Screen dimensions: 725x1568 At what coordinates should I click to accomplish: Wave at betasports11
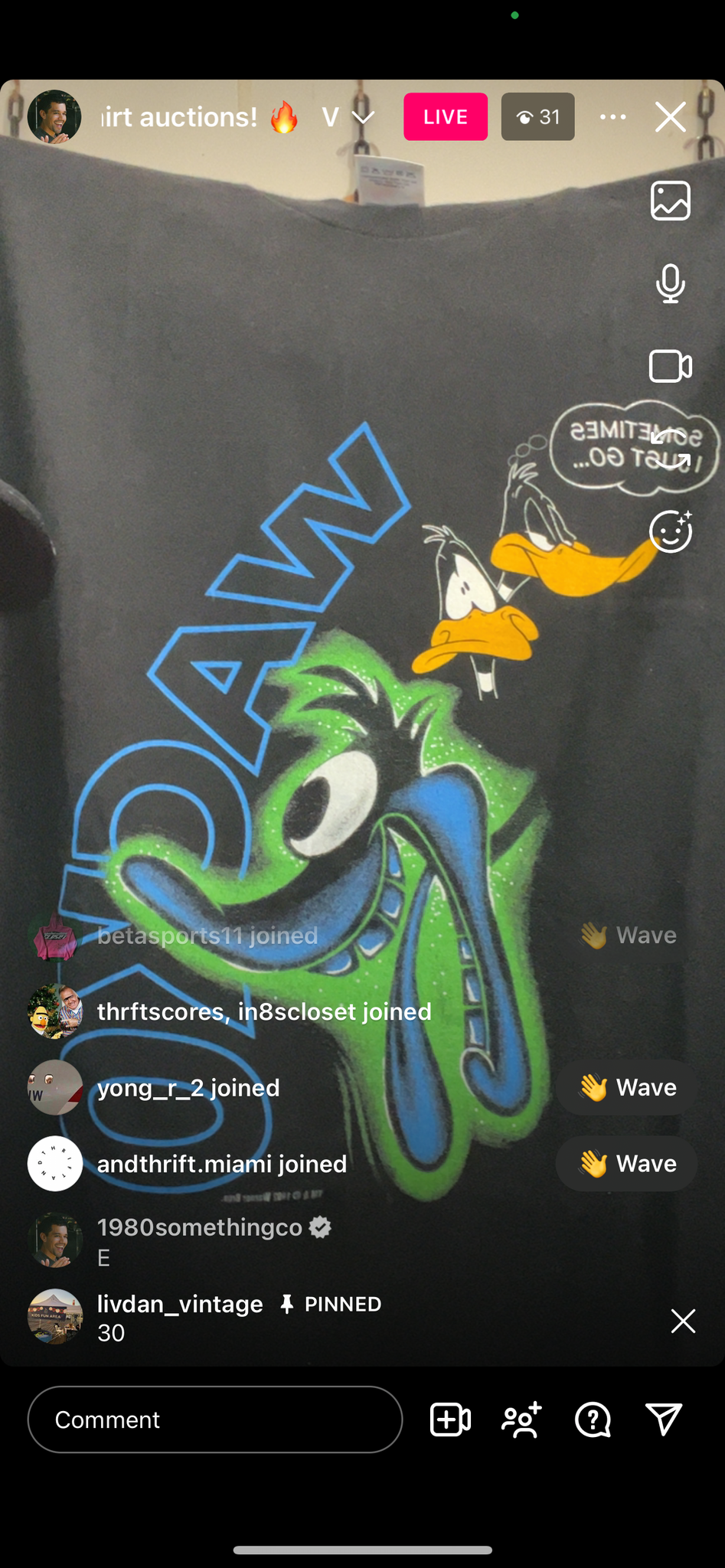click(626, 935)
